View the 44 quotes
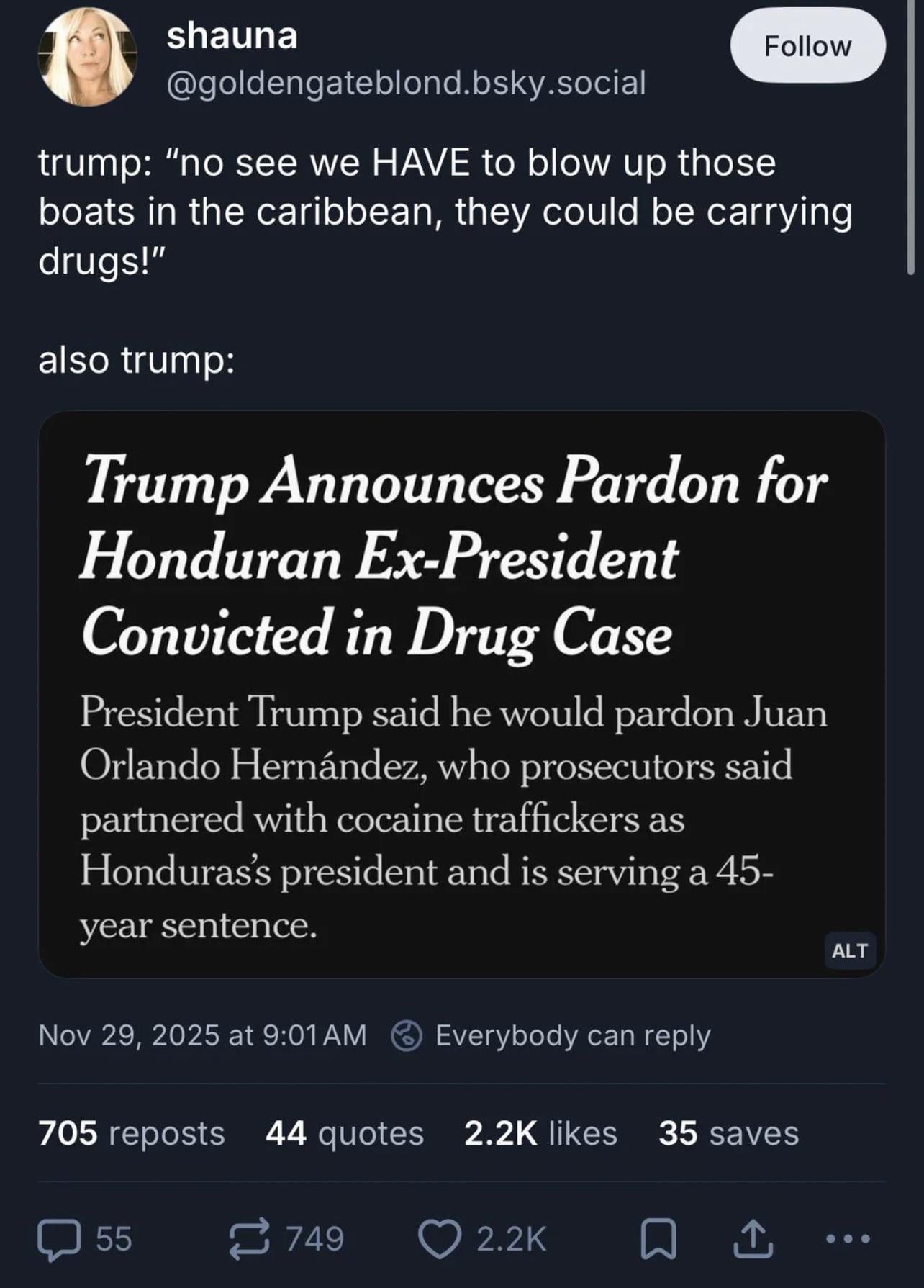Screen dimensions: 924x1288 tap(344, 1132)
